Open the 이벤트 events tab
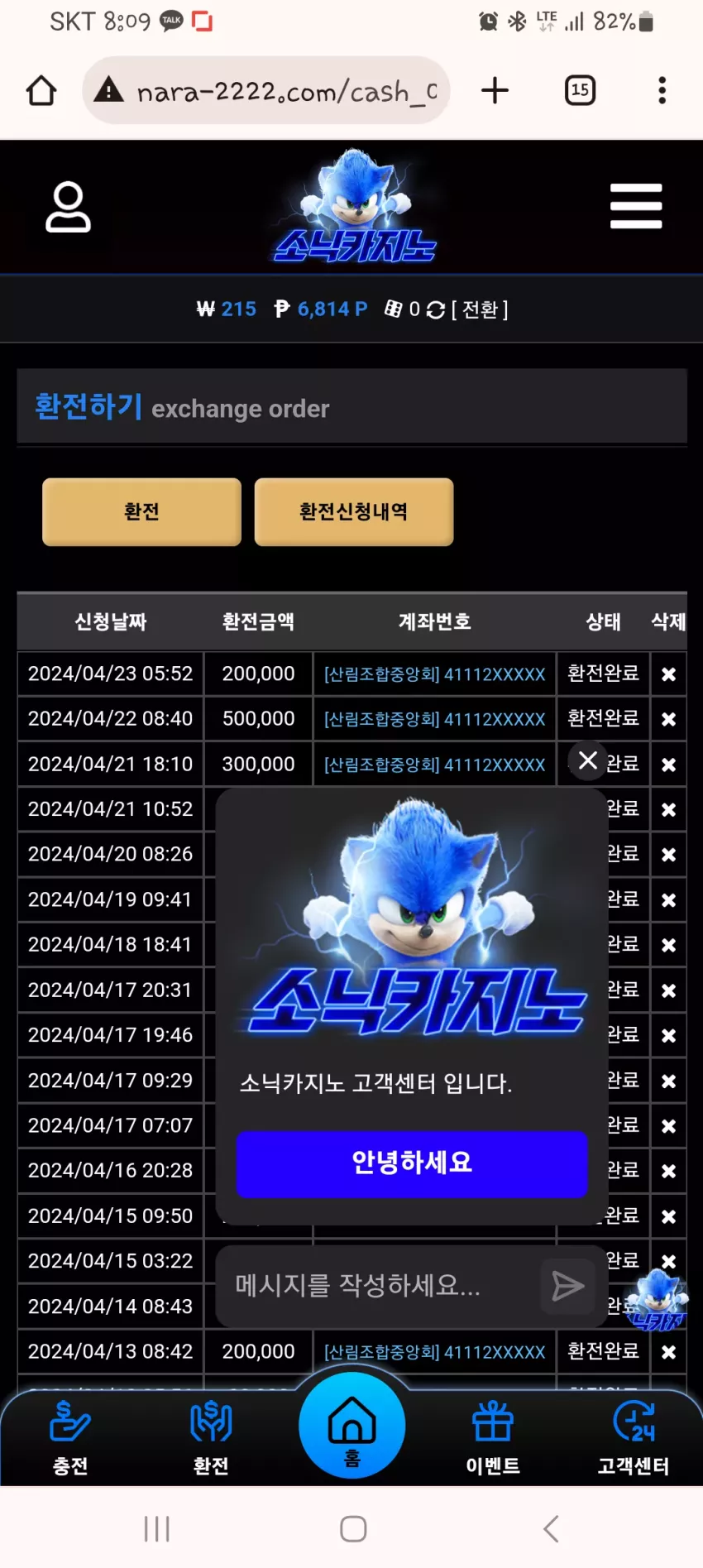The width and height of the screenshot is (703, 1568). [493, 1437]
